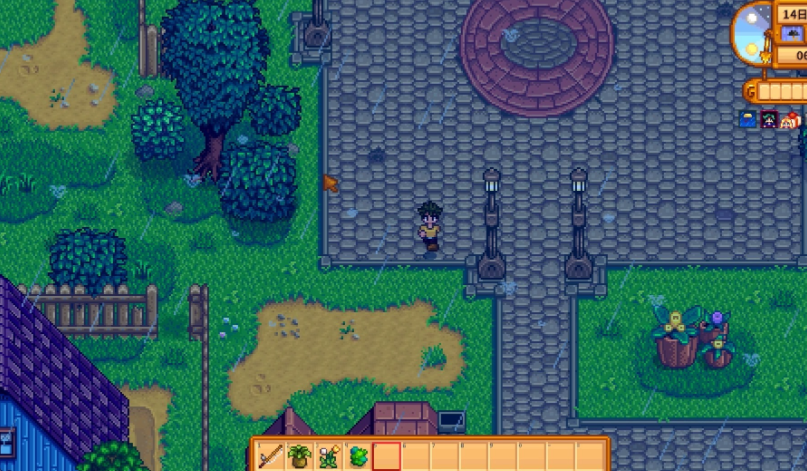The width and height of the screenshot is (807, 471).
Task: Tap the blue buff status icon
Action: click(x=748, y=119)
